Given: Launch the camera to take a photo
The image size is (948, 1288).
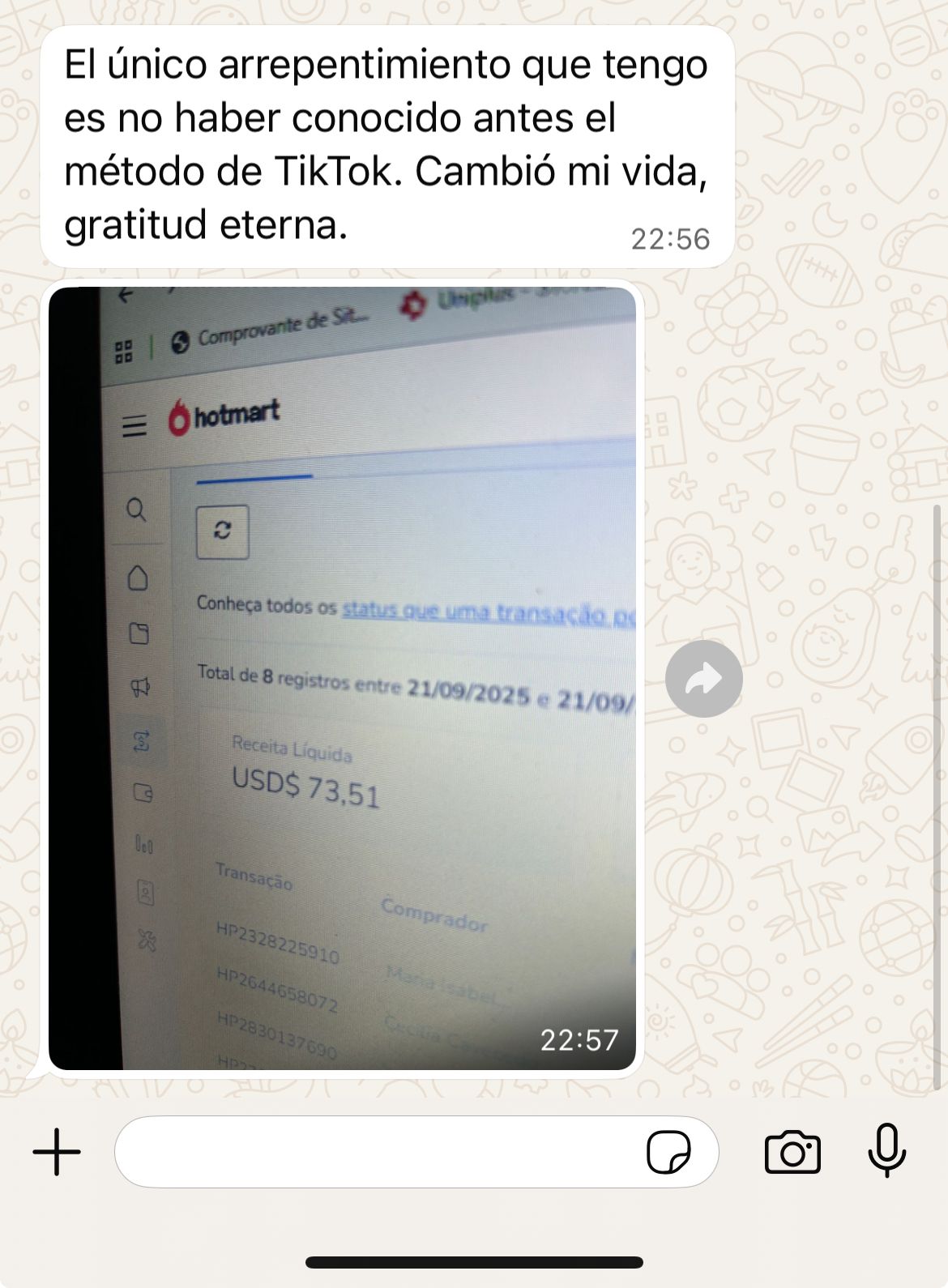Looking at the screenshot, I should coord(792,1152).
